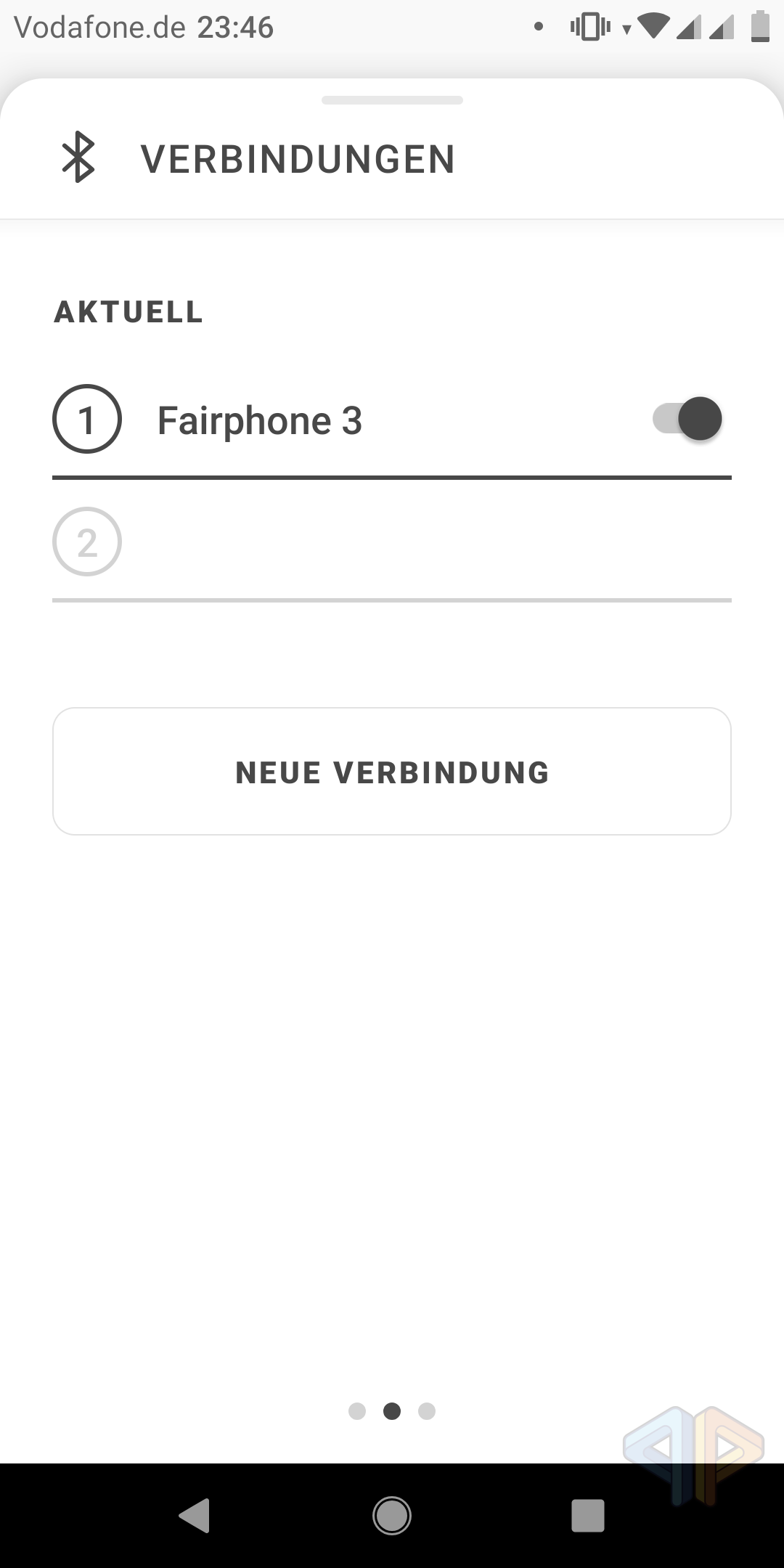Go back with the system back button
The height and width of the screenshot is (1568, 784).
[x=195, y=1515]
